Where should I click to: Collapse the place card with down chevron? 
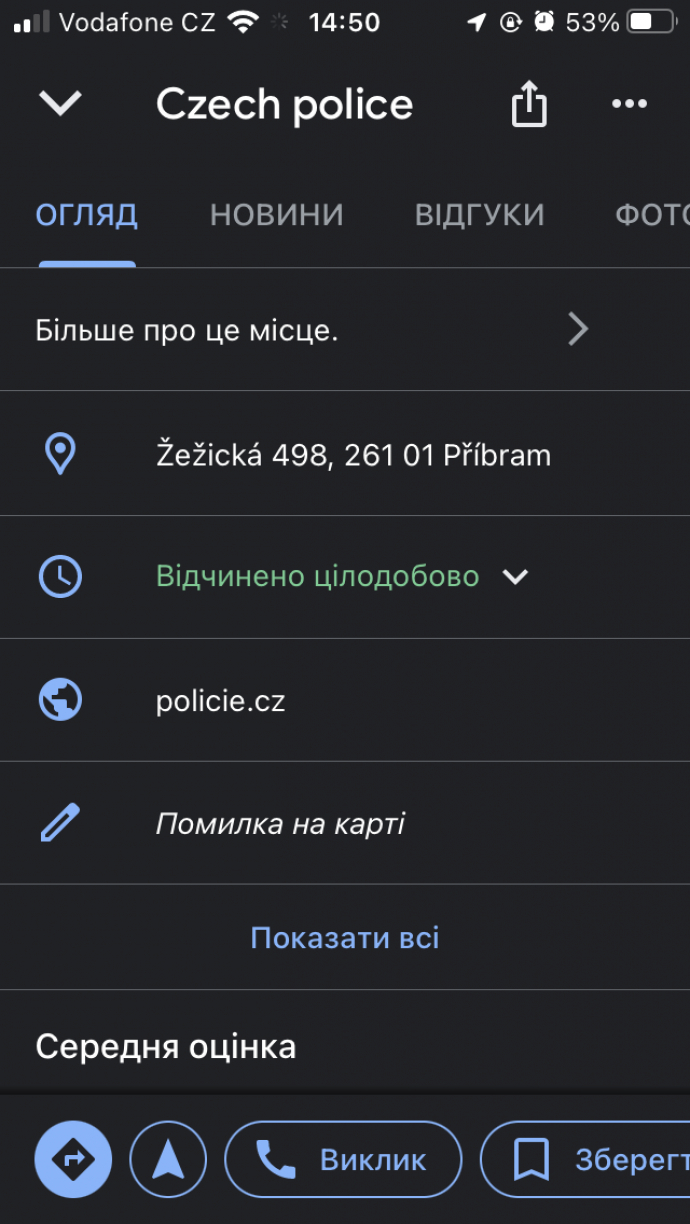point(60,103)
